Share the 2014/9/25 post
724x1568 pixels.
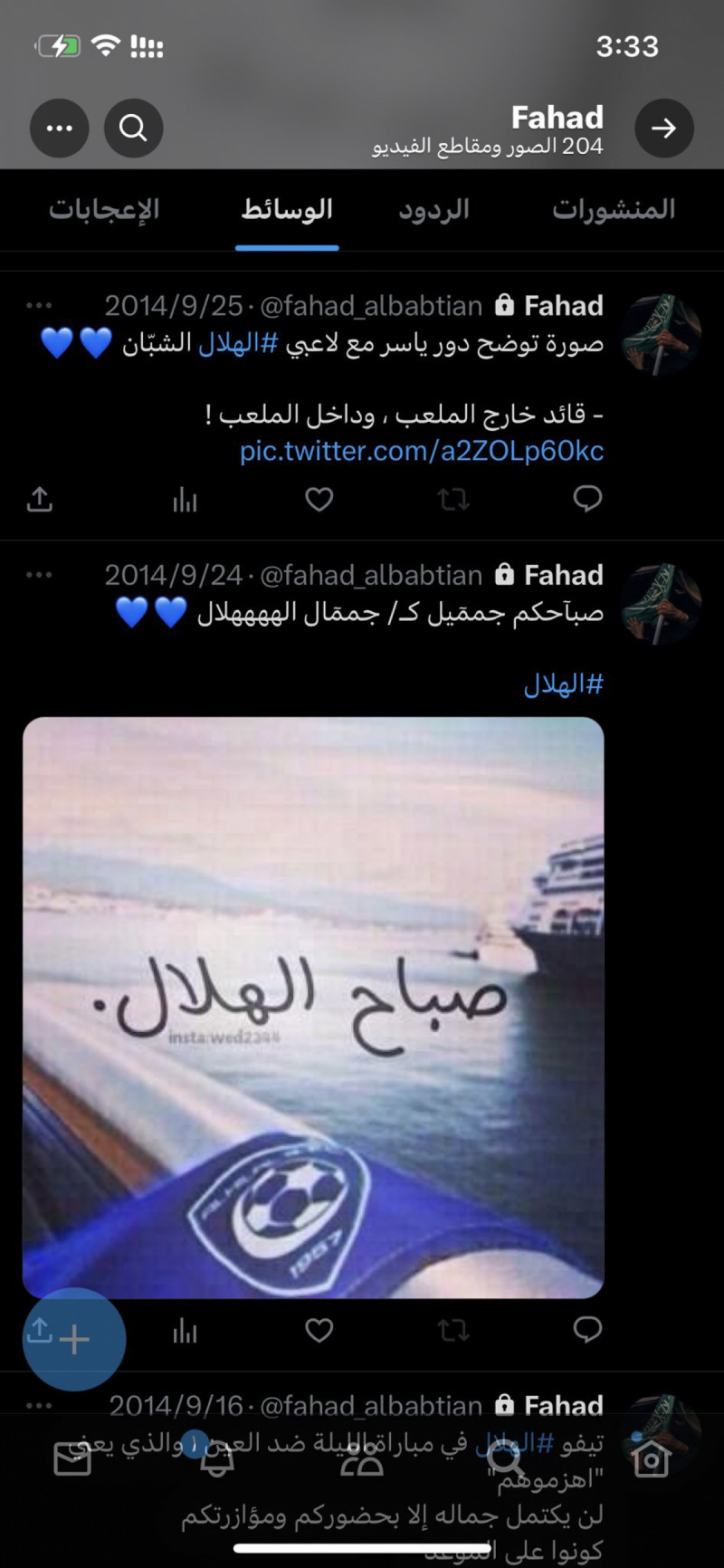tap(40, 499)
